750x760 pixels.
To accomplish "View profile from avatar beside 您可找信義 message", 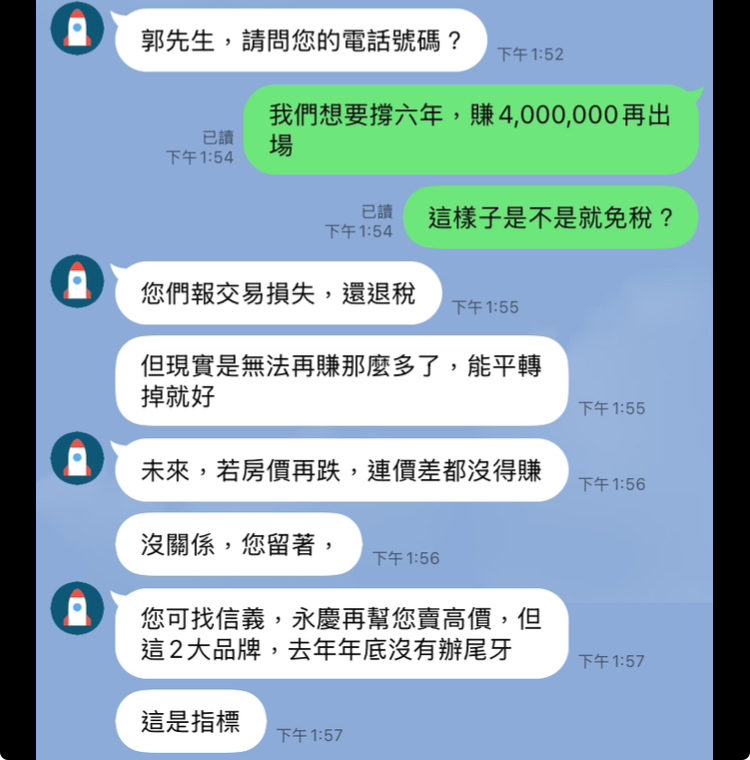I will (77, 607).
